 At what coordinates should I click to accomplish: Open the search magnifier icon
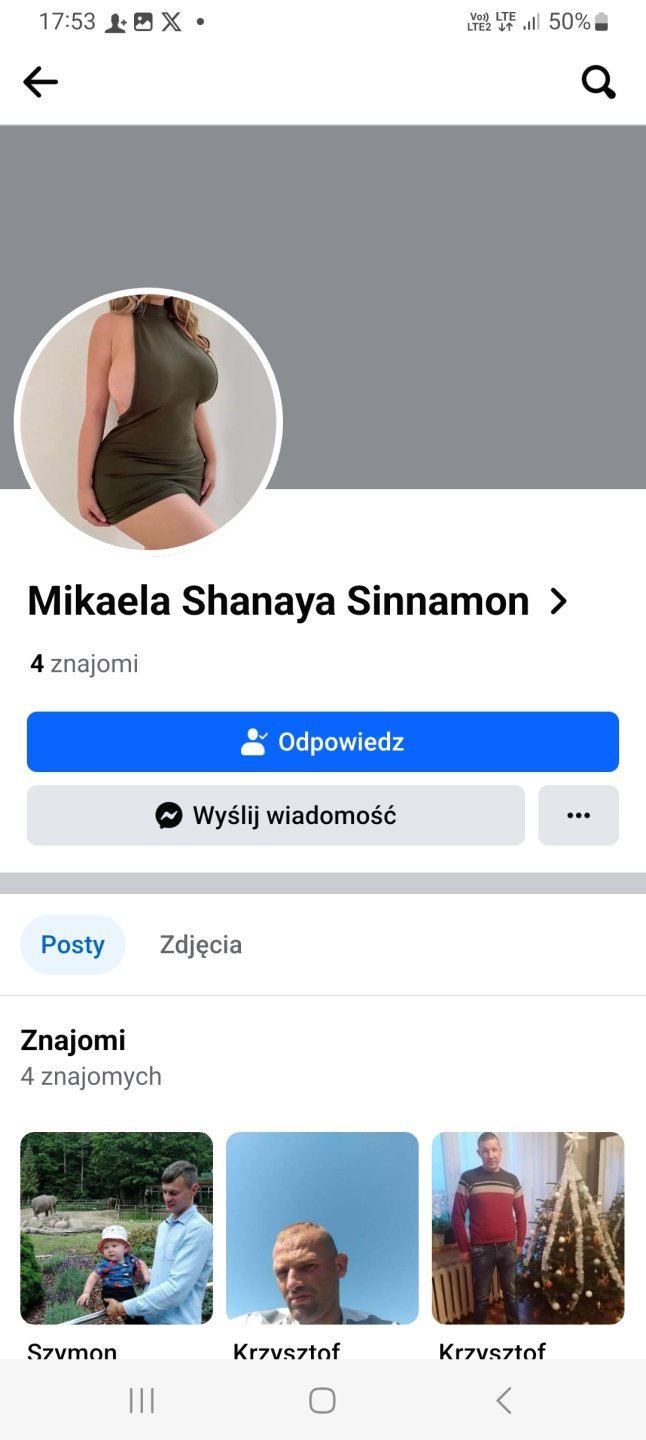(x=598, y=82)
